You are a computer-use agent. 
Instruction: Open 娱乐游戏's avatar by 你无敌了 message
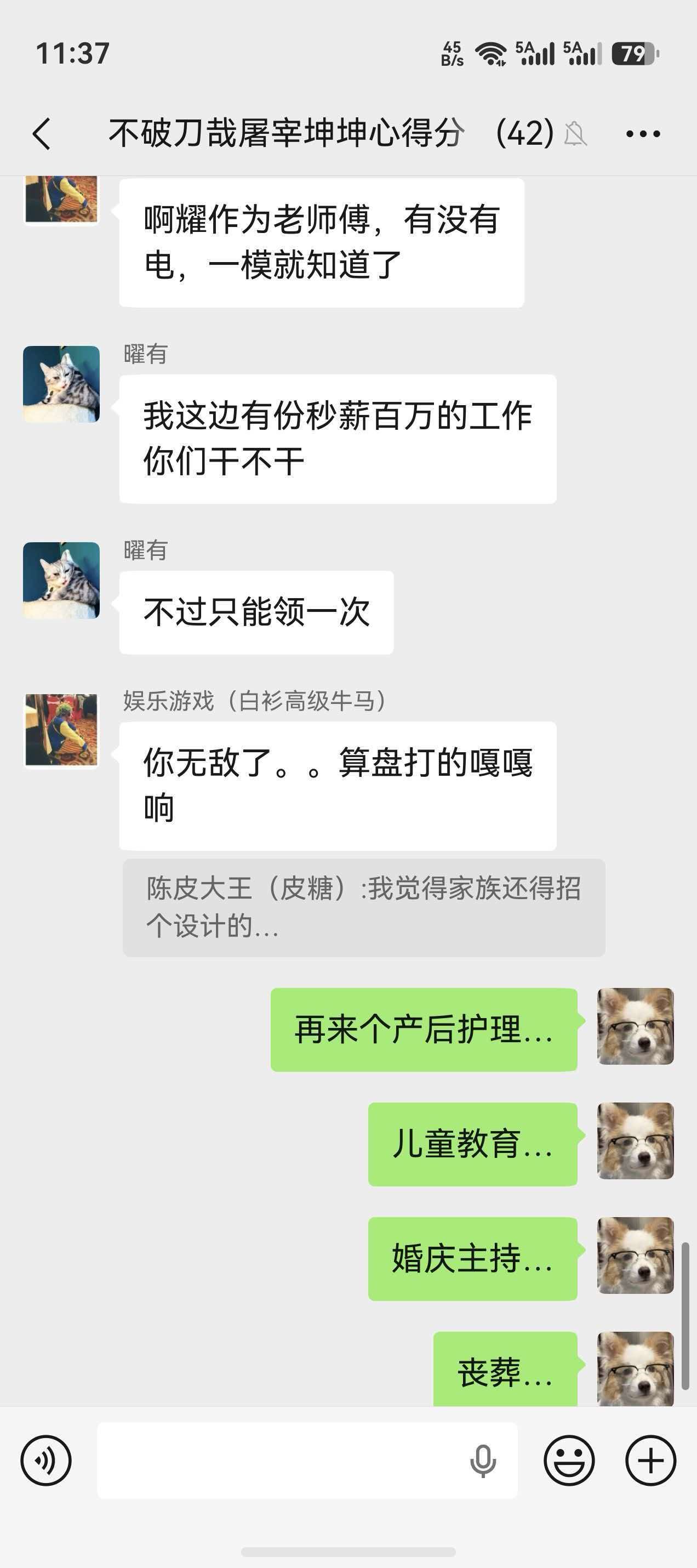pyautogui.click(x=61, y=730)
